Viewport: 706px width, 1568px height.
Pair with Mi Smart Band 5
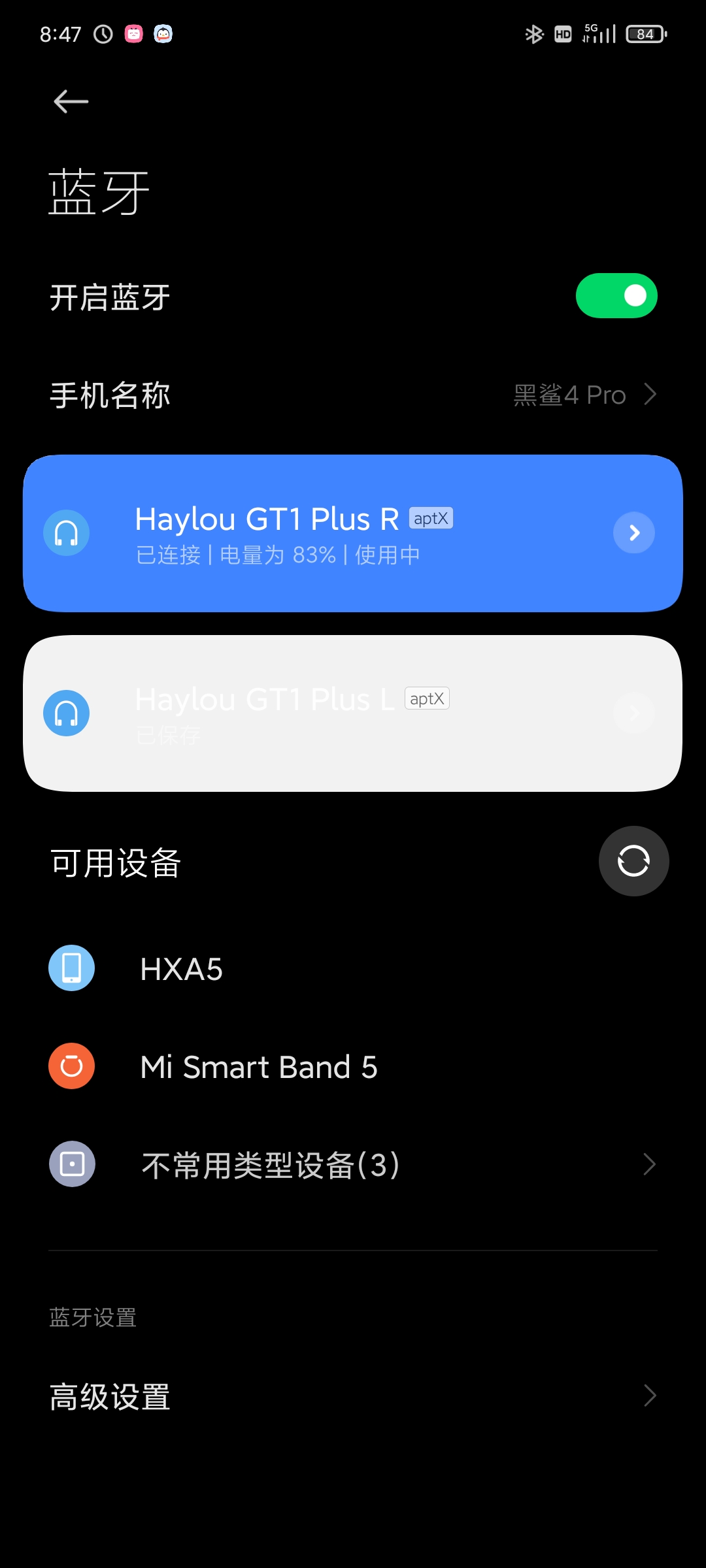click(353, 1066)
